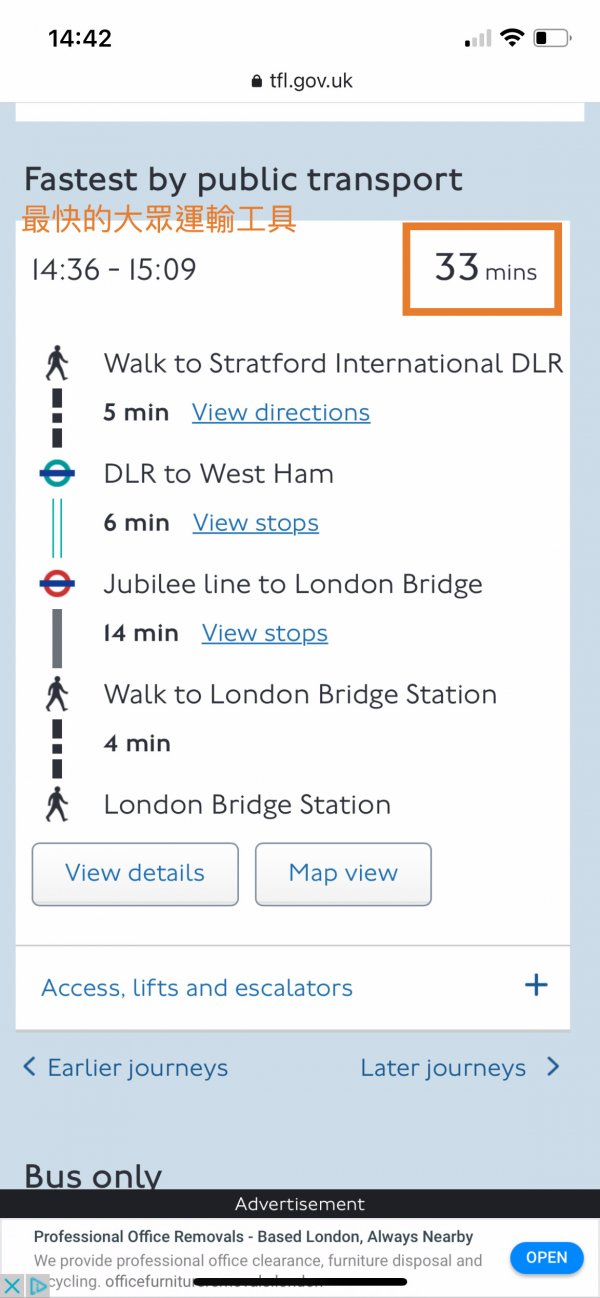Image resolution: width=600 pixels, height=1298 pixels.
Task: Expand Access, lifts and escalators
Action: tap(536, 986)
